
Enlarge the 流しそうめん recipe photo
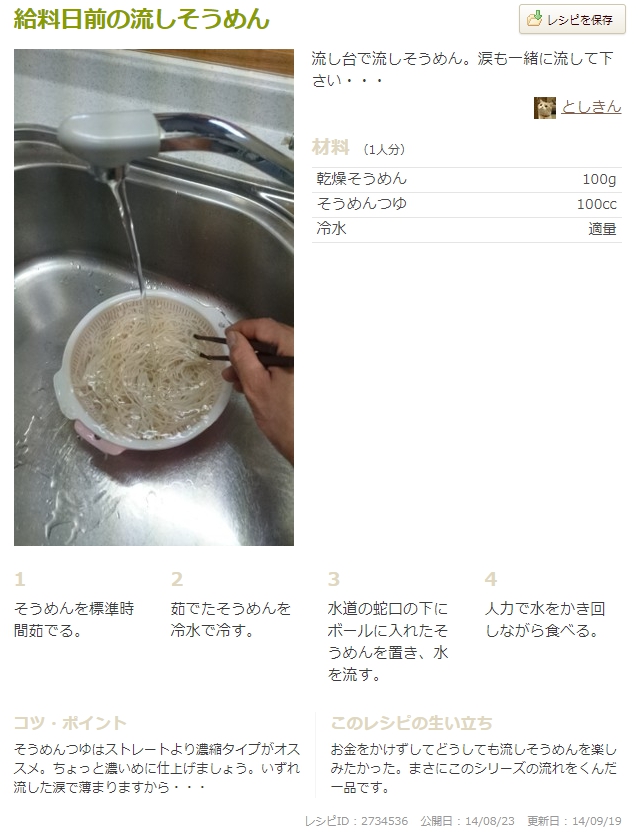[x=154, y=298]
